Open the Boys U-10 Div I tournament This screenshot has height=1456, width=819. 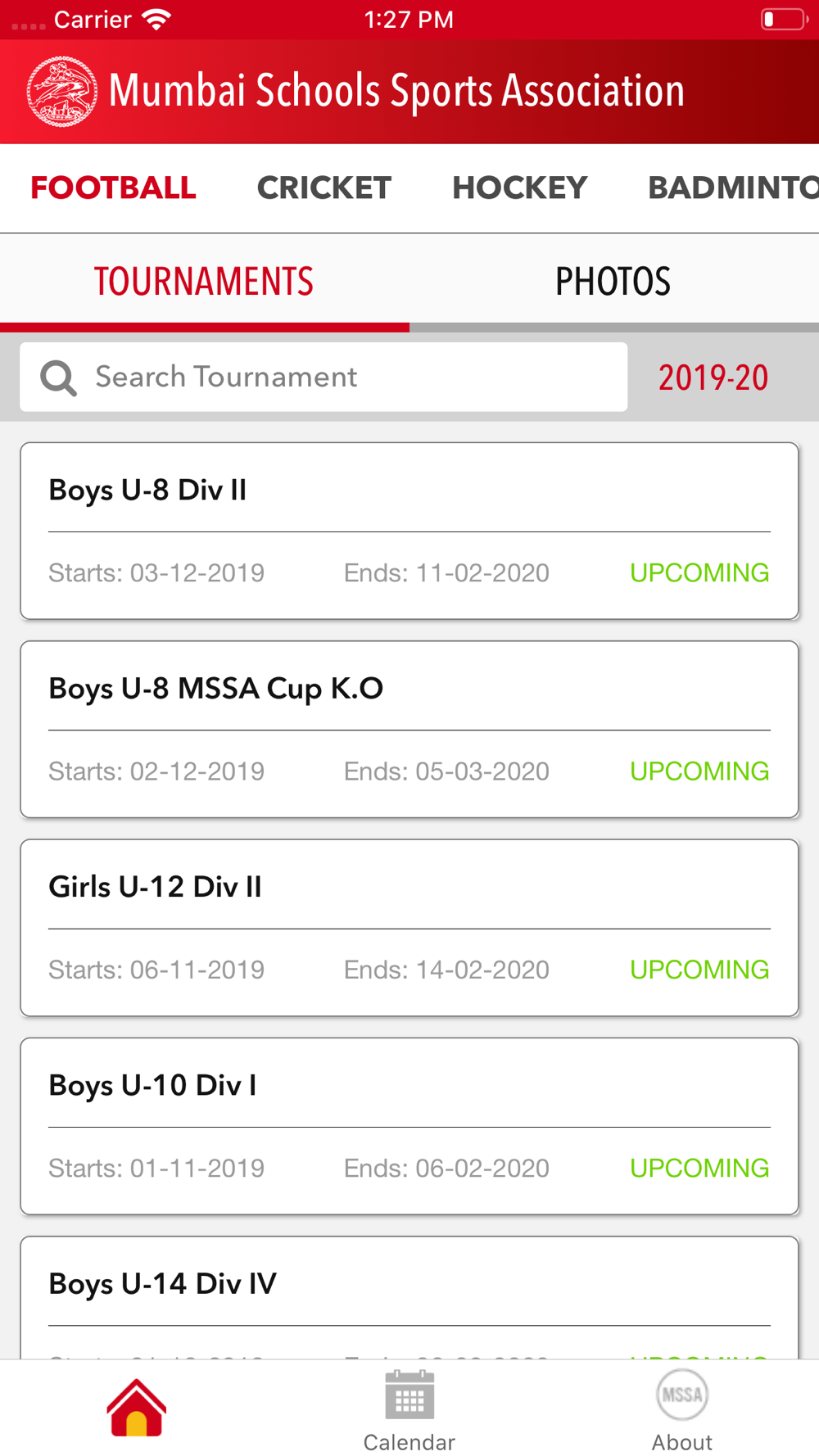(409, 1126)
